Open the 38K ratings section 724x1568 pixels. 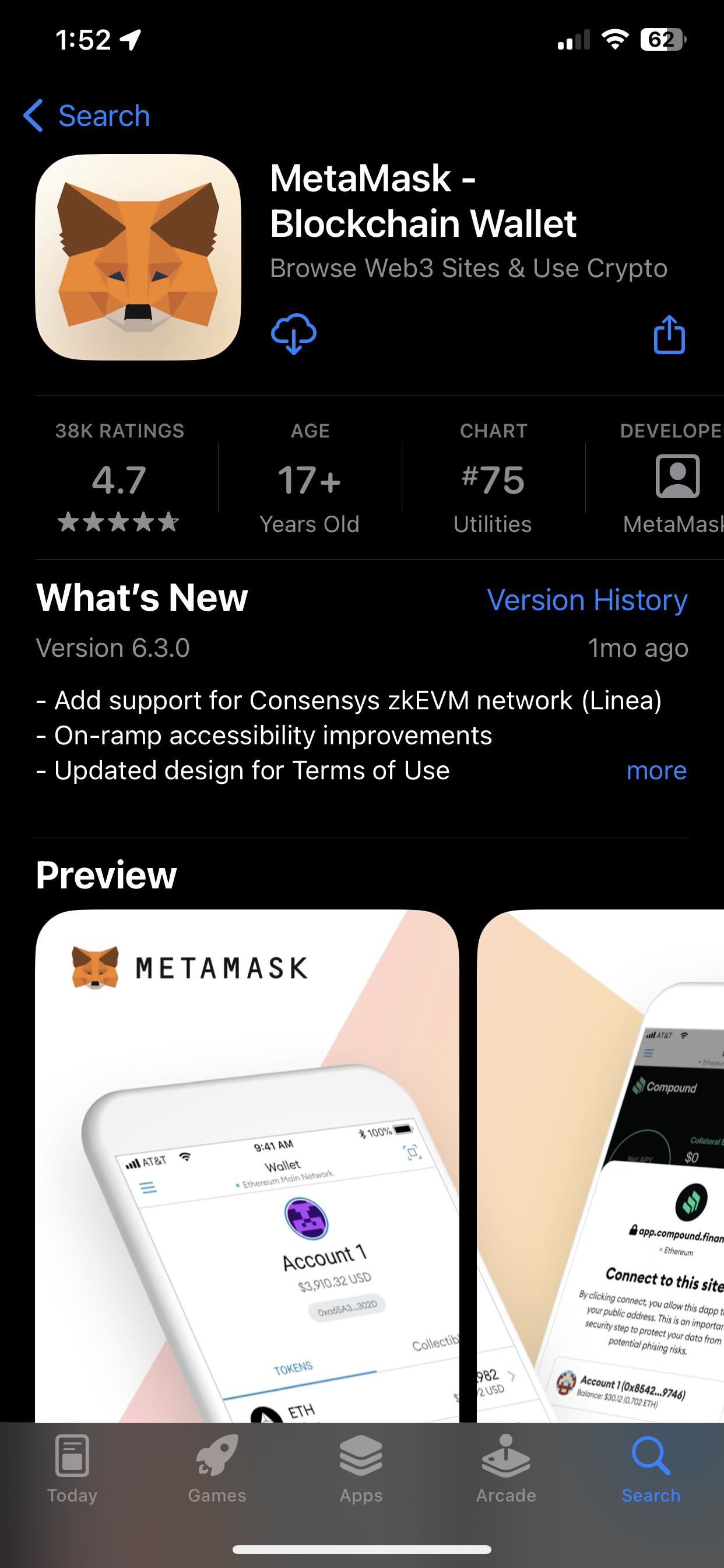coord(120,478)
